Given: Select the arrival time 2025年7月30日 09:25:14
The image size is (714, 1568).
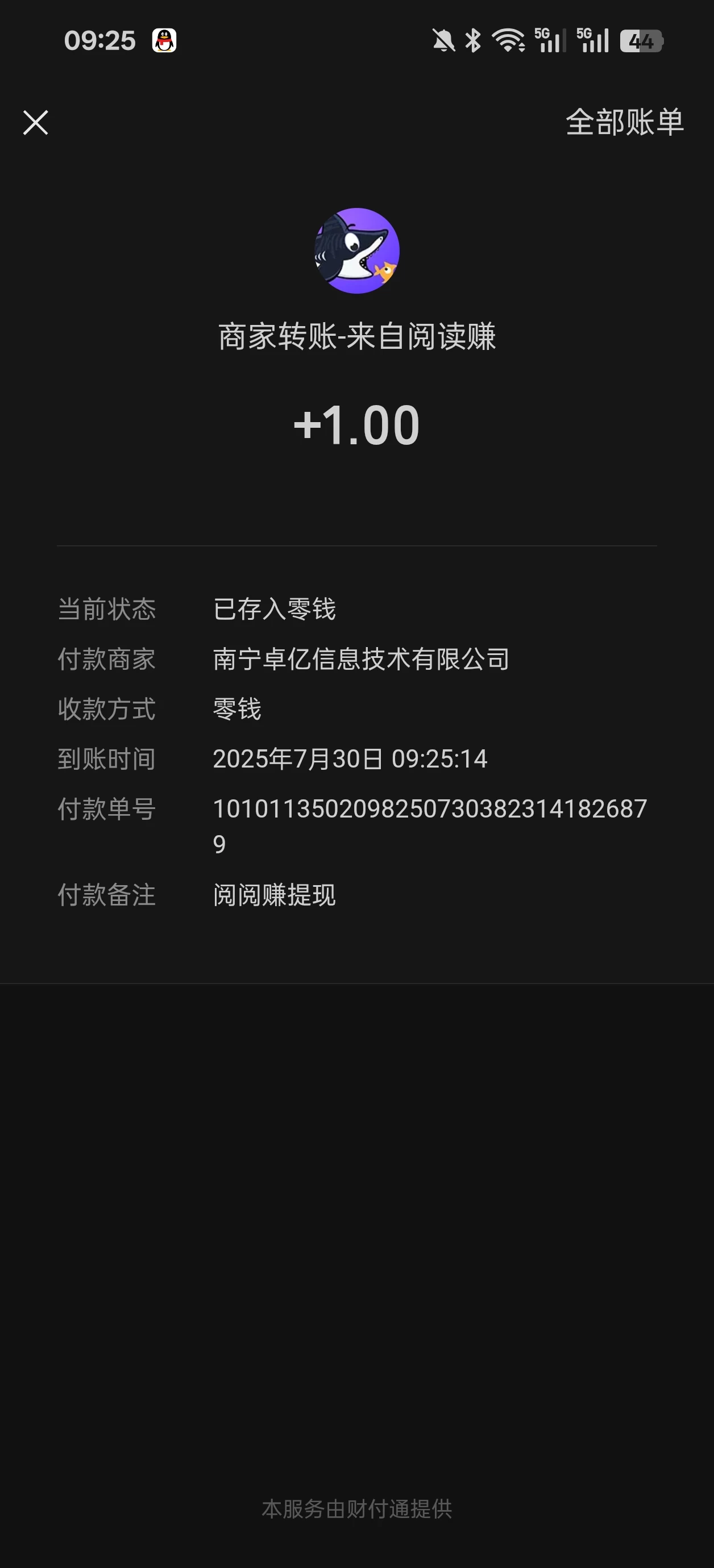Looking at the screenshot, I should click(x=350, y=759).
